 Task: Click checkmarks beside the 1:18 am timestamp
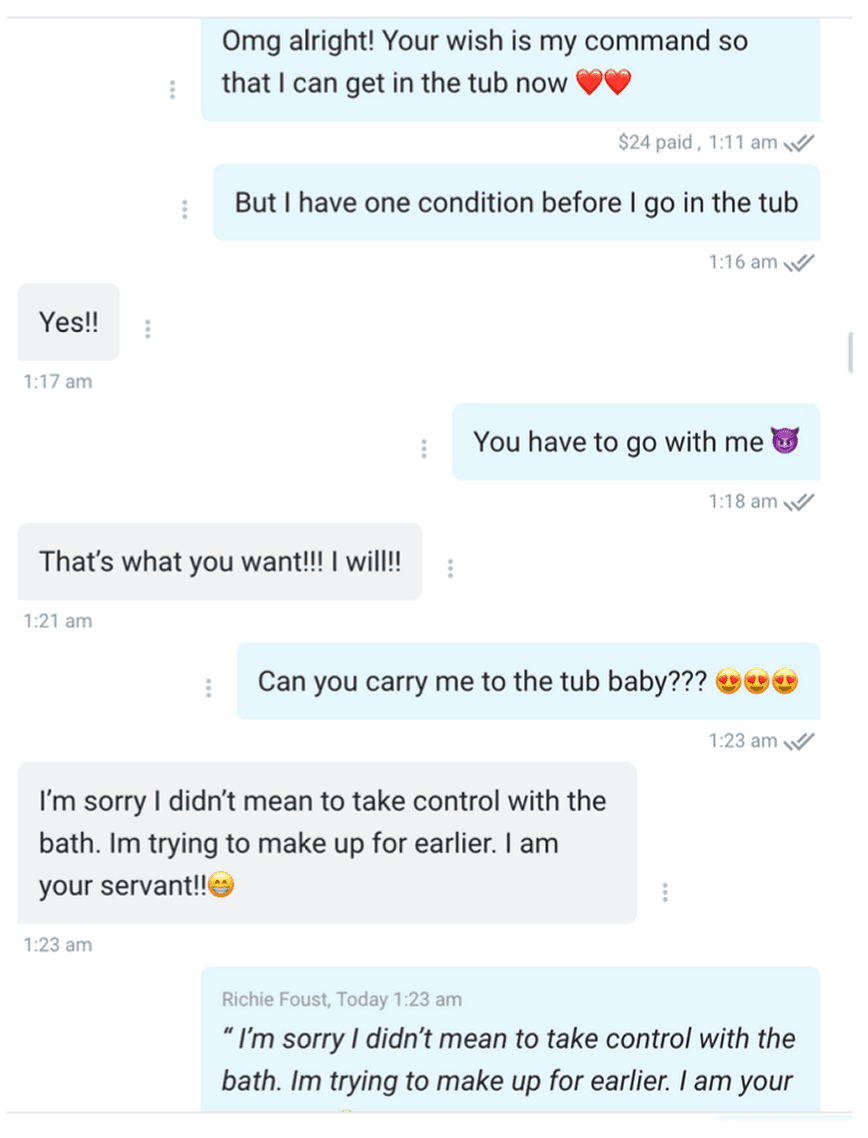tap(796, 501)
